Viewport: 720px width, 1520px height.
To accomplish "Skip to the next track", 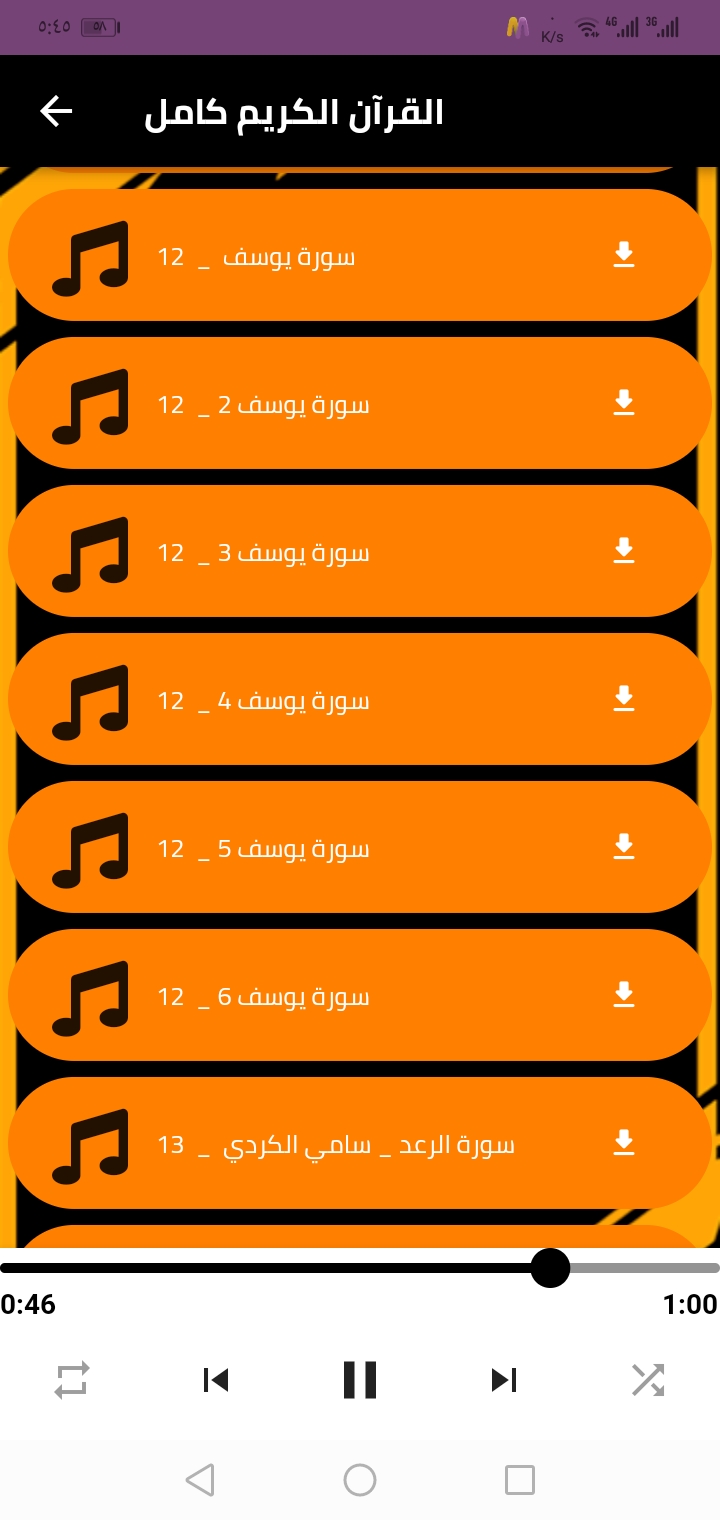I will coord(504,1380).
